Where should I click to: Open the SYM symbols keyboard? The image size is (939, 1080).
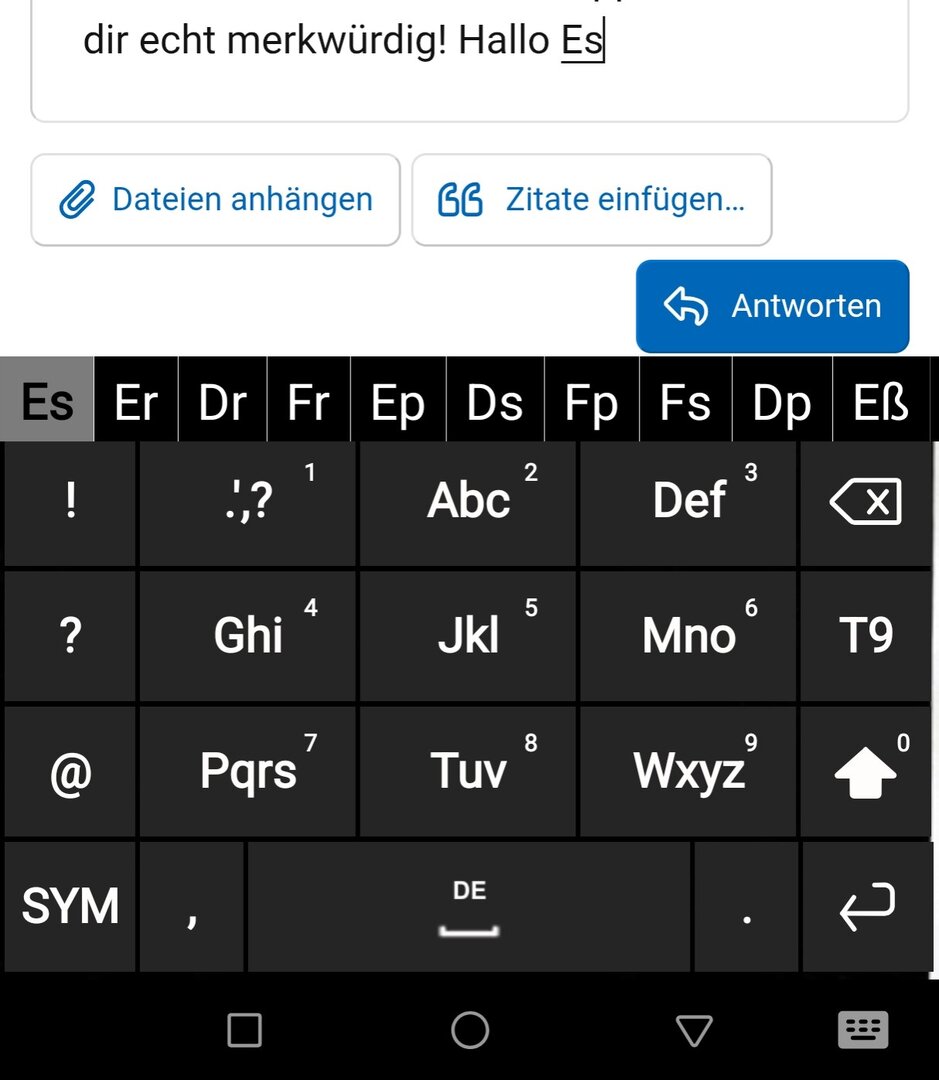[70, 906]
